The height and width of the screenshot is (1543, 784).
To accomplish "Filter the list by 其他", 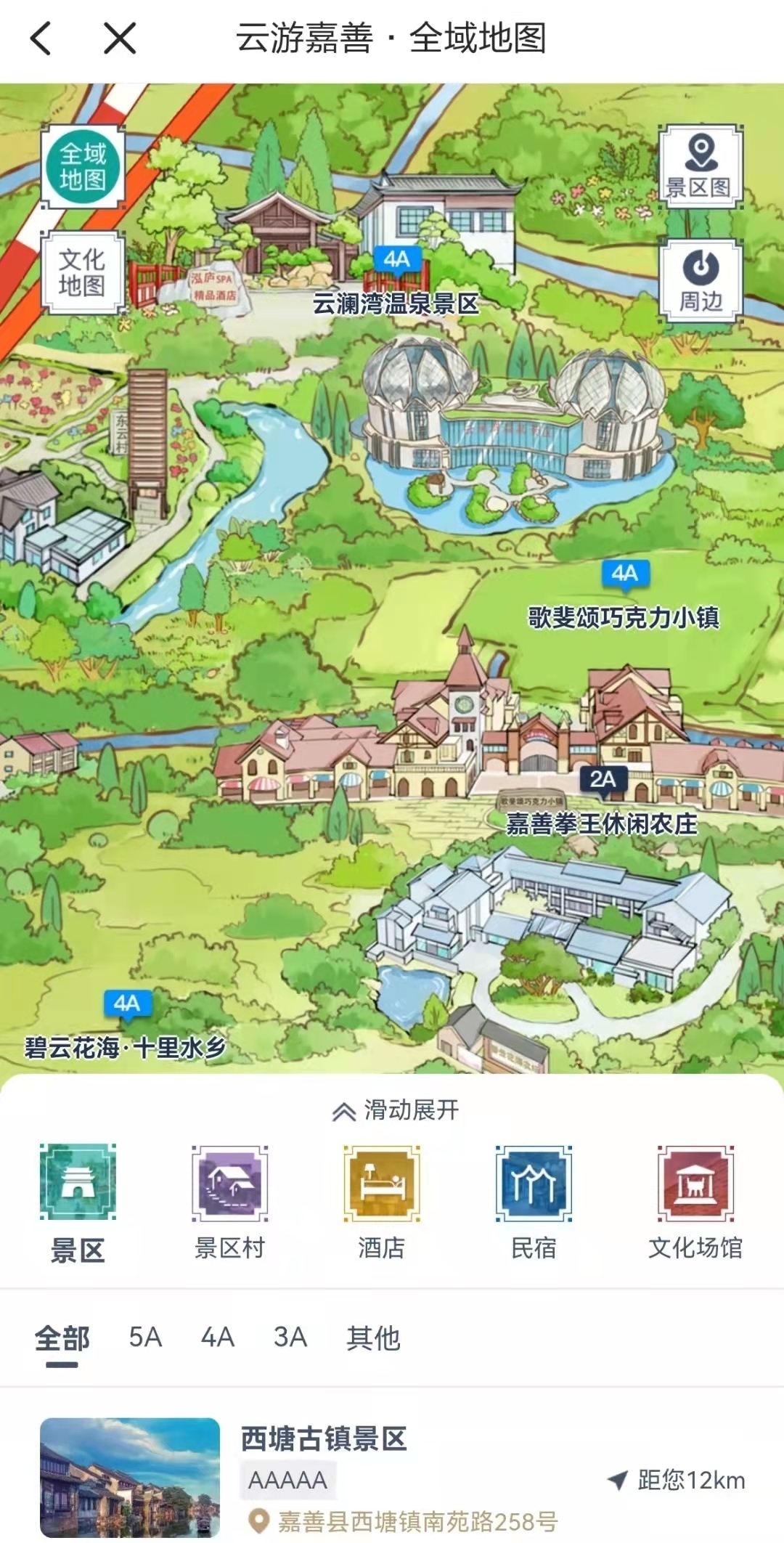I will 373,1337.
